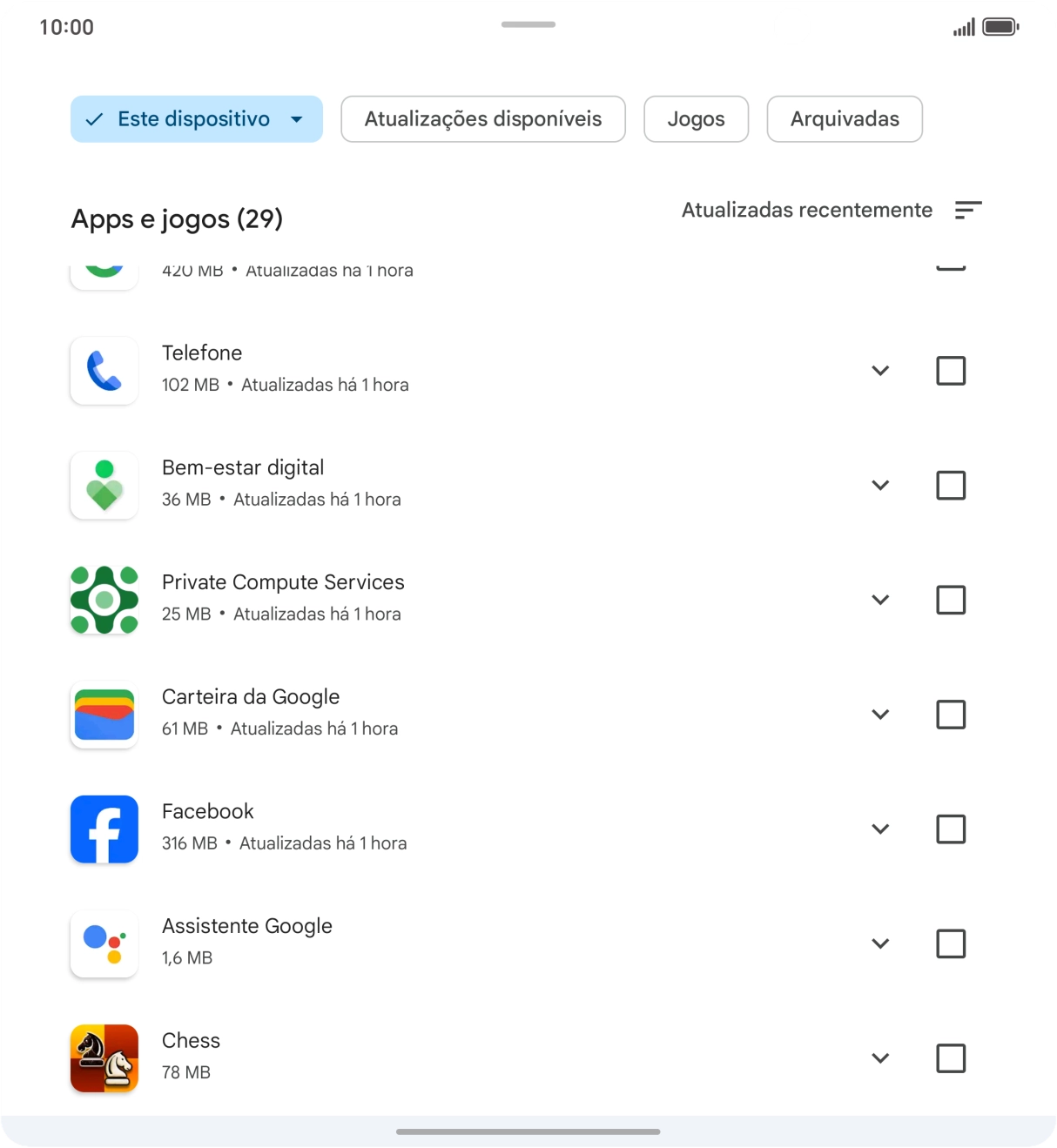Click the sort options icon
The width and height of the screenshot is (1057, 1148).
click(x=967, y=210)
